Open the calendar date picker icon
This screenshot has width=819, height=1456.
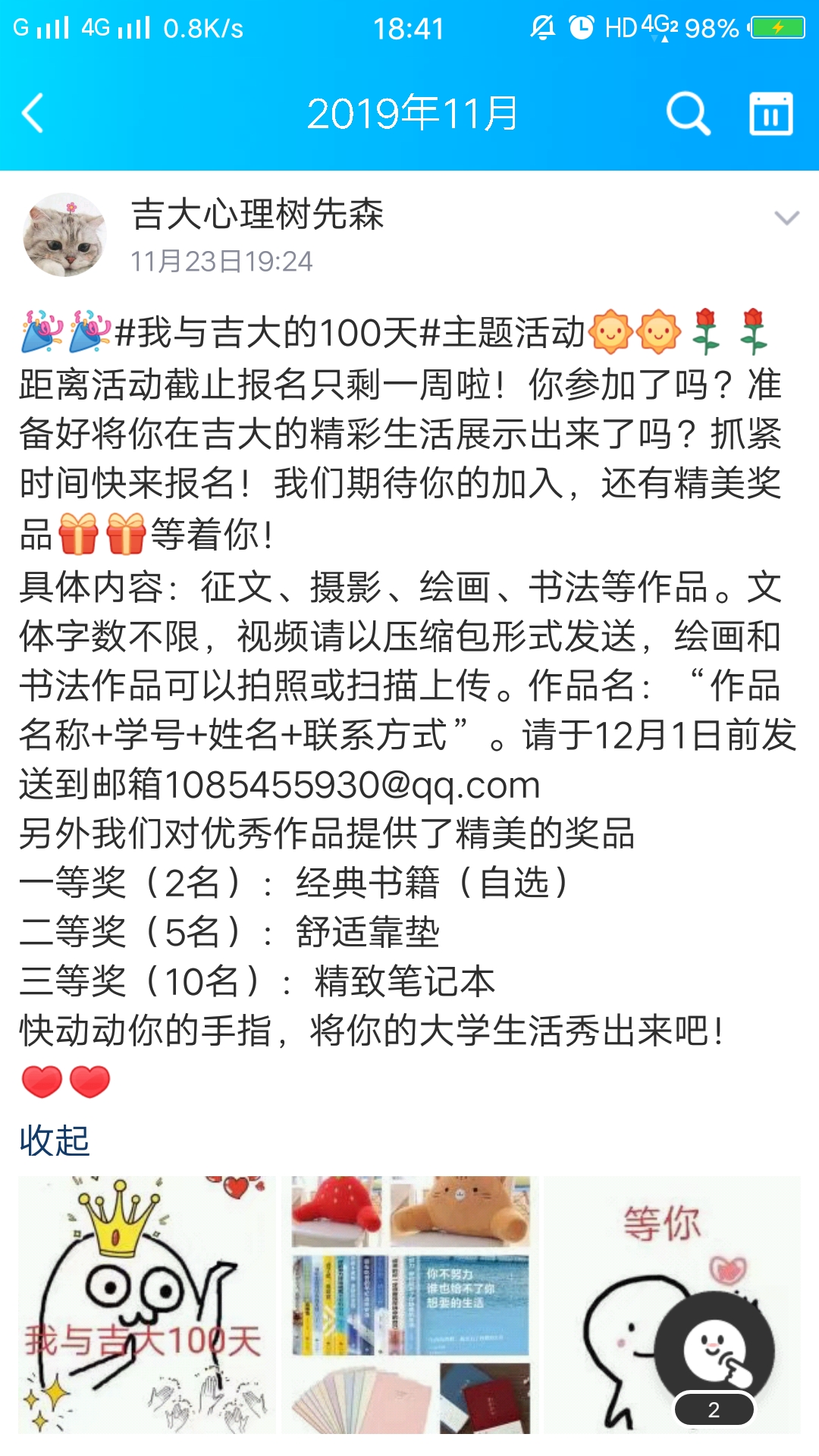coord(770,114)
